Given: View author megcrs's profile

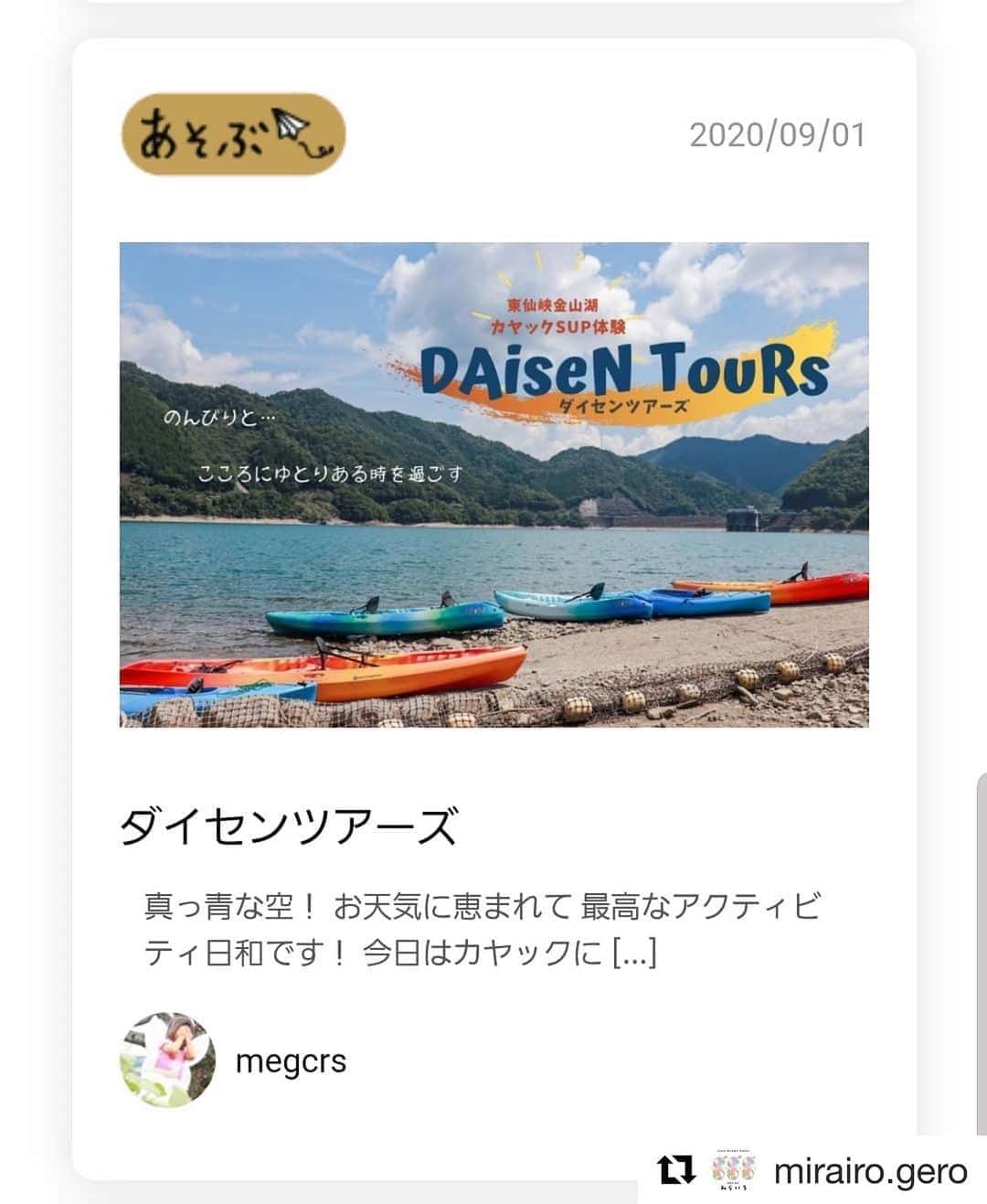Looking at the screenshot, I should click(291, 1061).
